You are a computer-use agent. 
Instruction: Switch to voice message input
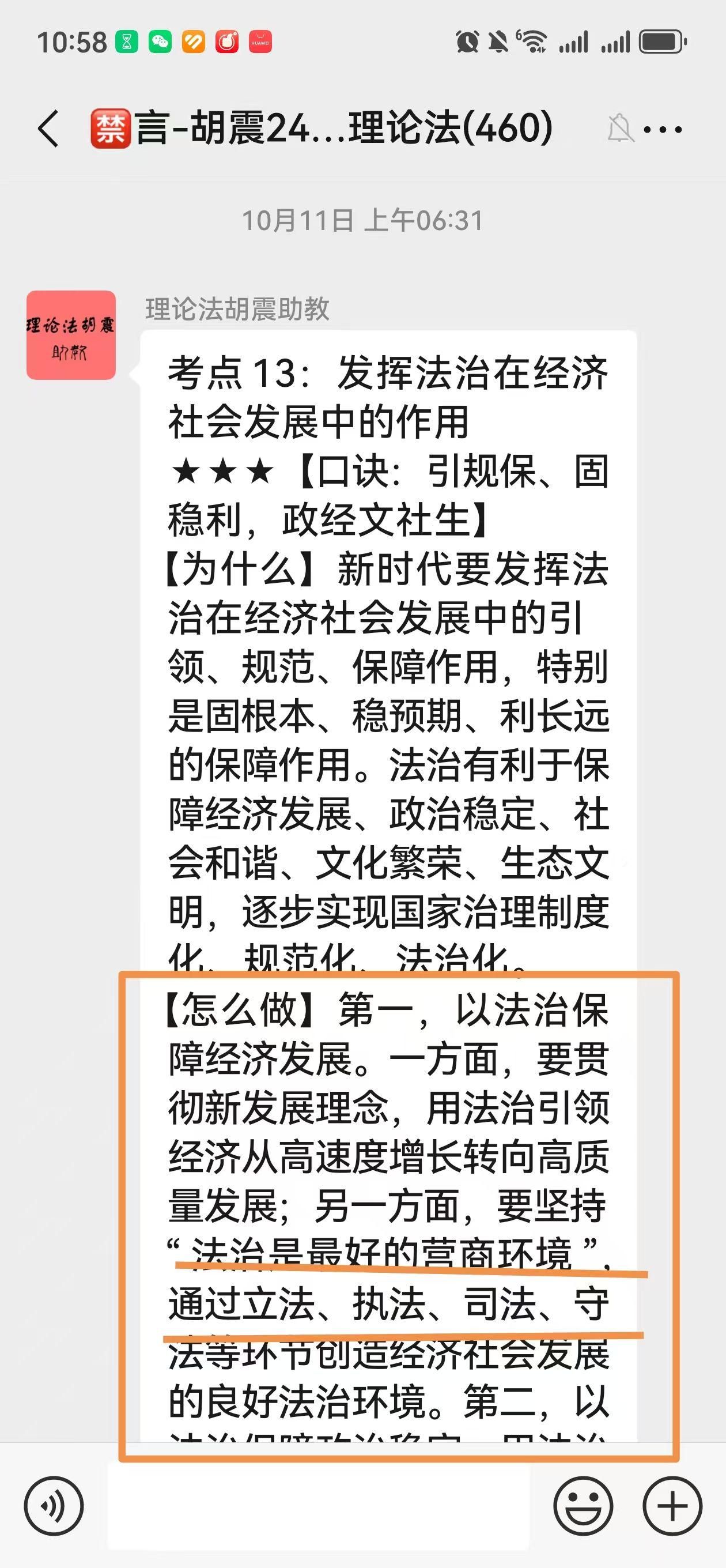[x=54, y=1506]
